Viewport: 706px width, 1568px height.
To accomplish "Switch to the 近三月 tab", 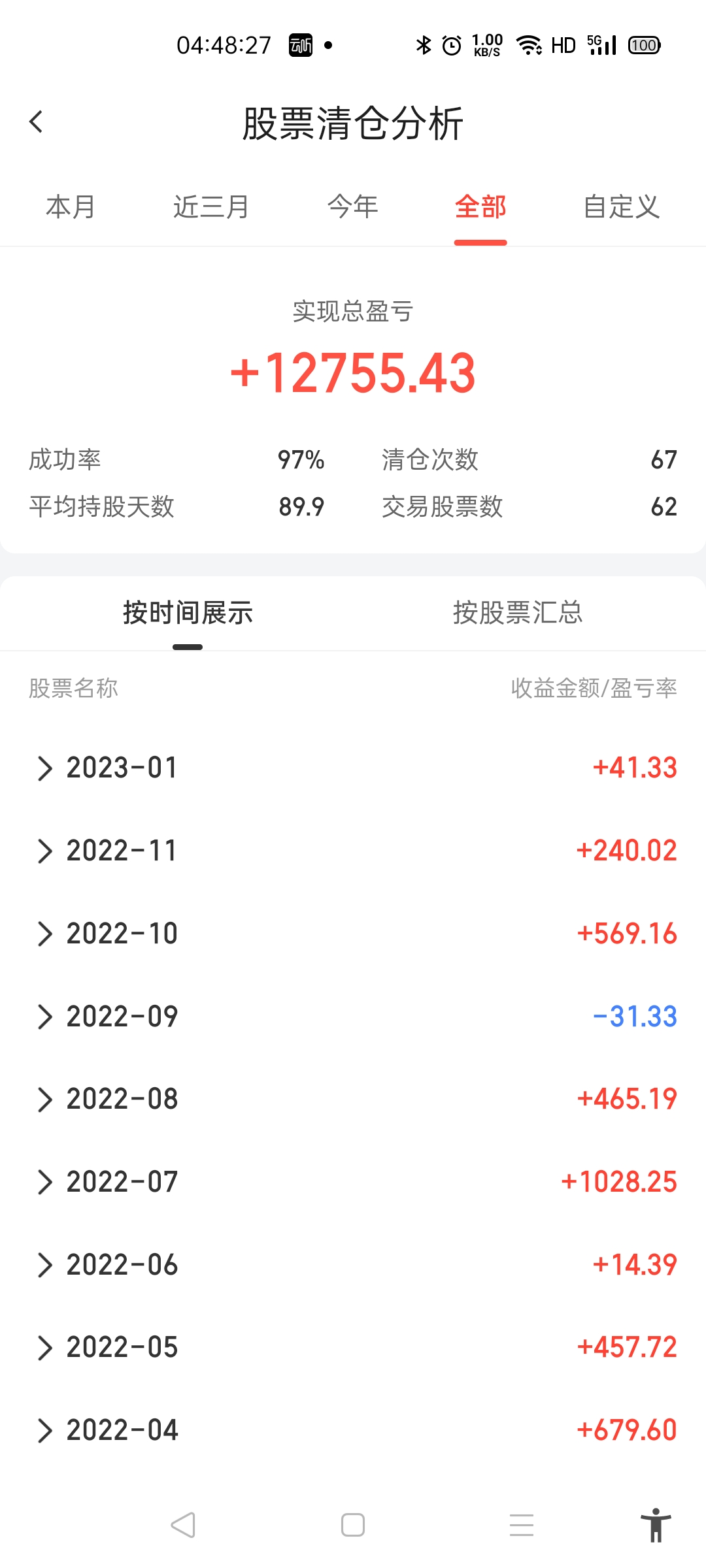I will point(210,207).
